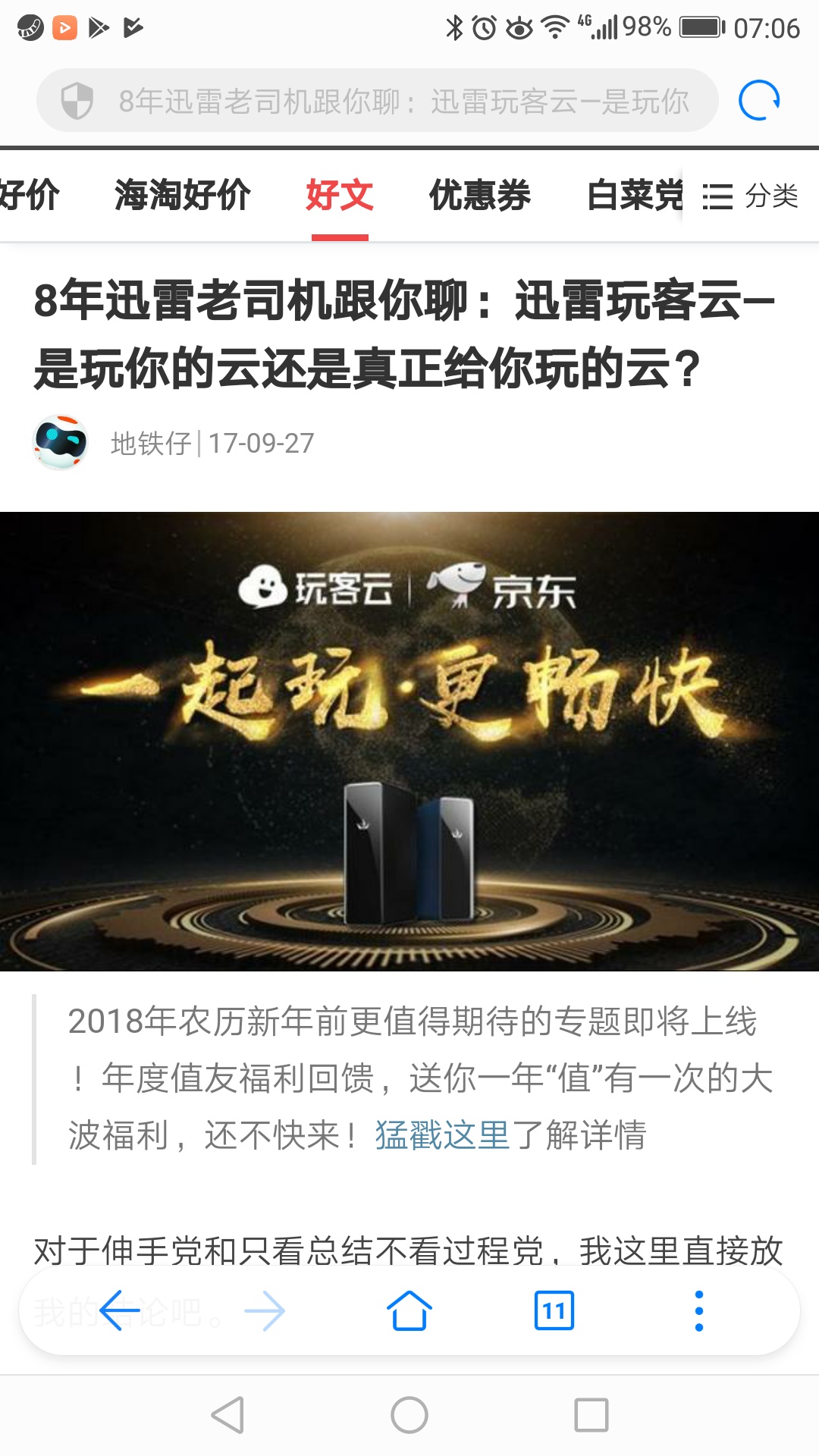Open the tab switcher showing 11 tabs
Viewport: 819px width, 1456px height.
pyautogui.click(x=554, y=1310)
